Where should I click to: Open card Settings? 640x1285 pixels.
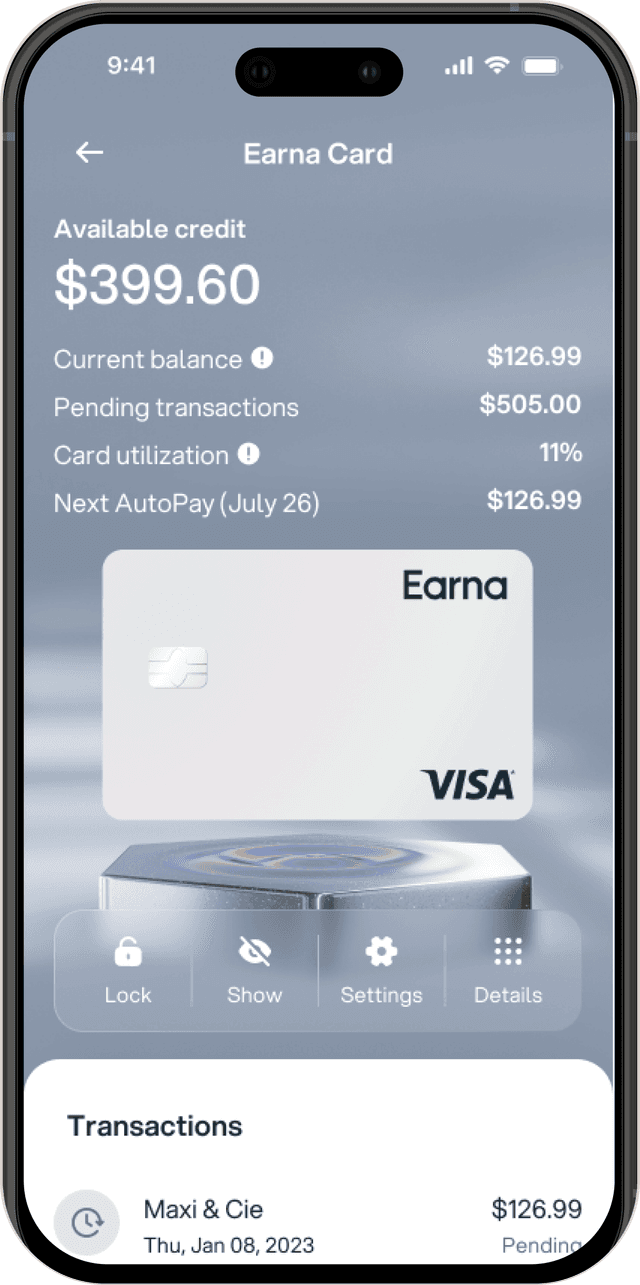coord(381,969)
